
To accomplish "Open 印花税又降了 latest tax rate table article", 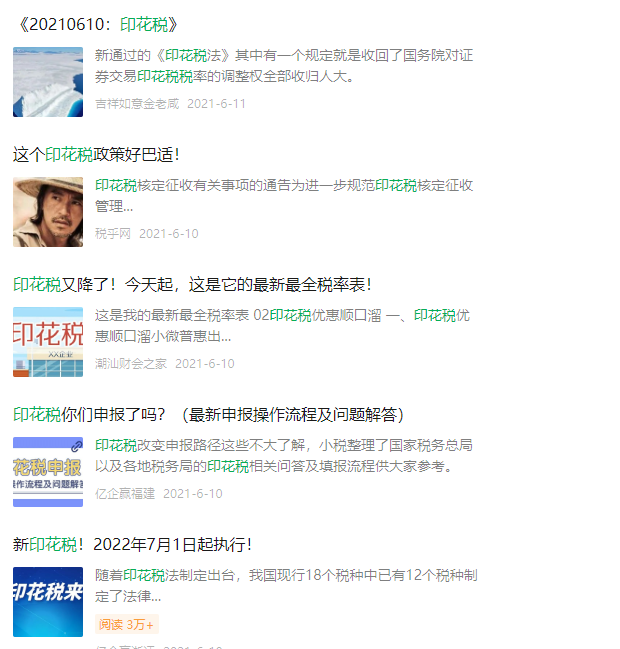I will pyautogui.click(x=192, y=285).
